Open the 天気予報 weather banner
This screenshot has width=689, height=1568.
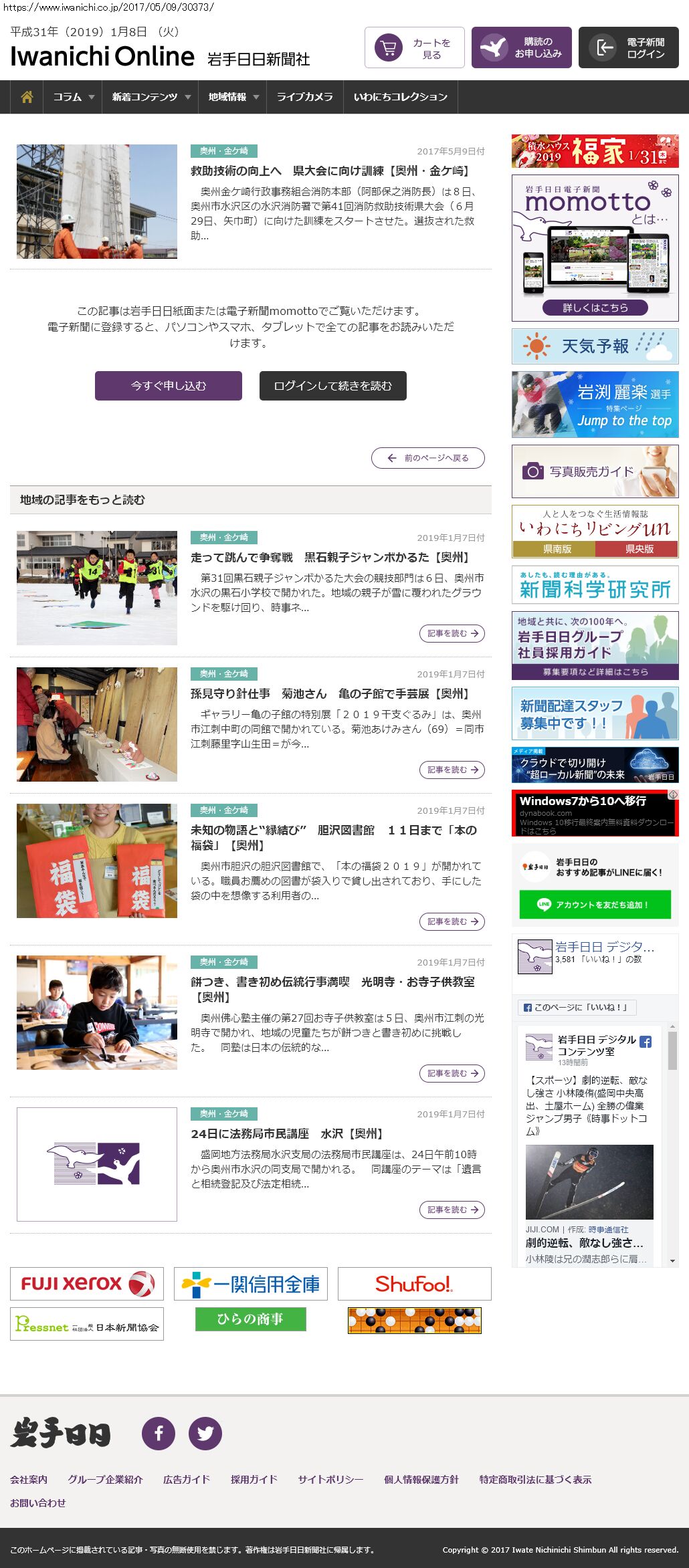tap(595, 346)
